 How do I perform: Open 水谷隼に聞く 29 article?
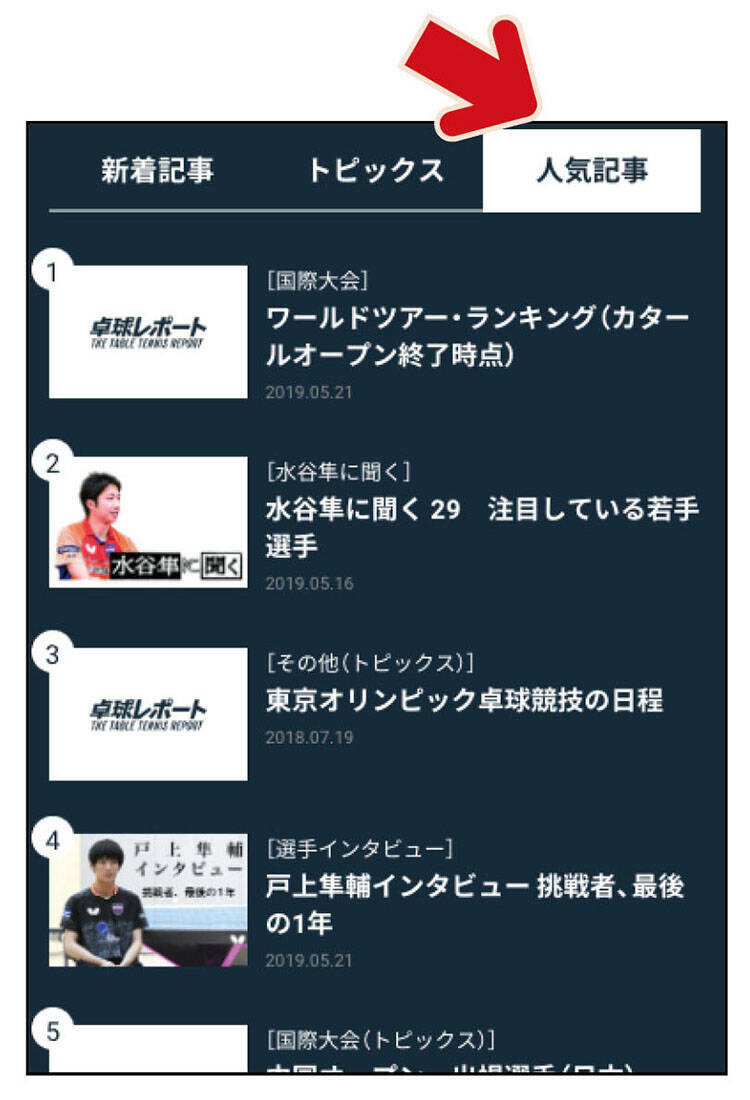click(x=480, y=527)
